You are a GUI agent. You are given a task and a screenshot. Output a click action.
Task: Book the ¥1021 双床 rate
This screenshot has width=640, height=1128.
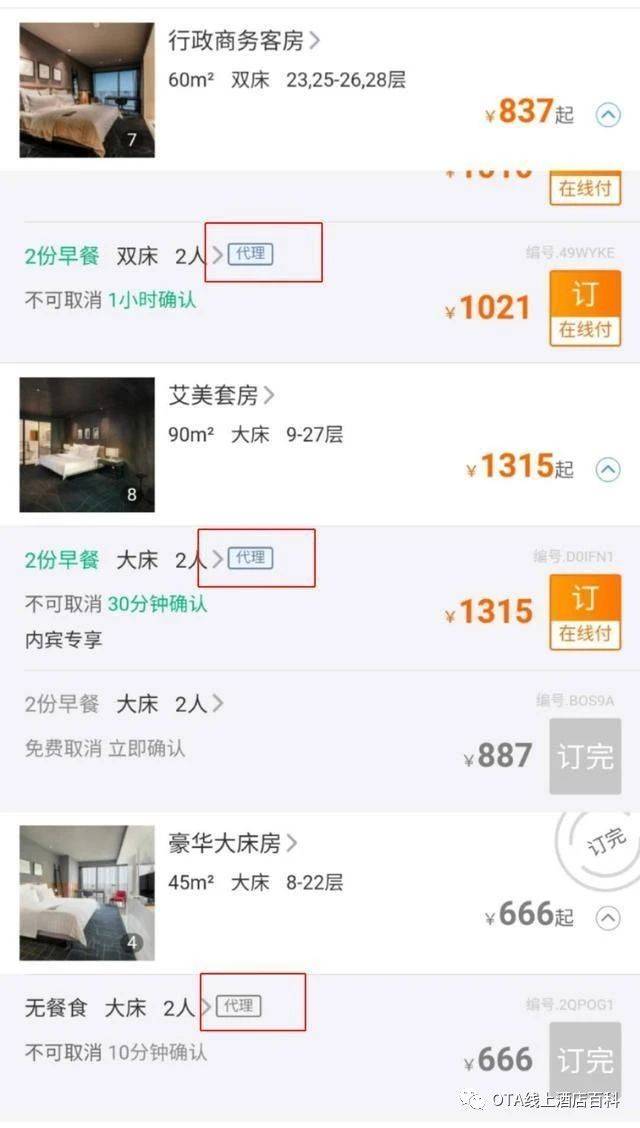[585, 308]
